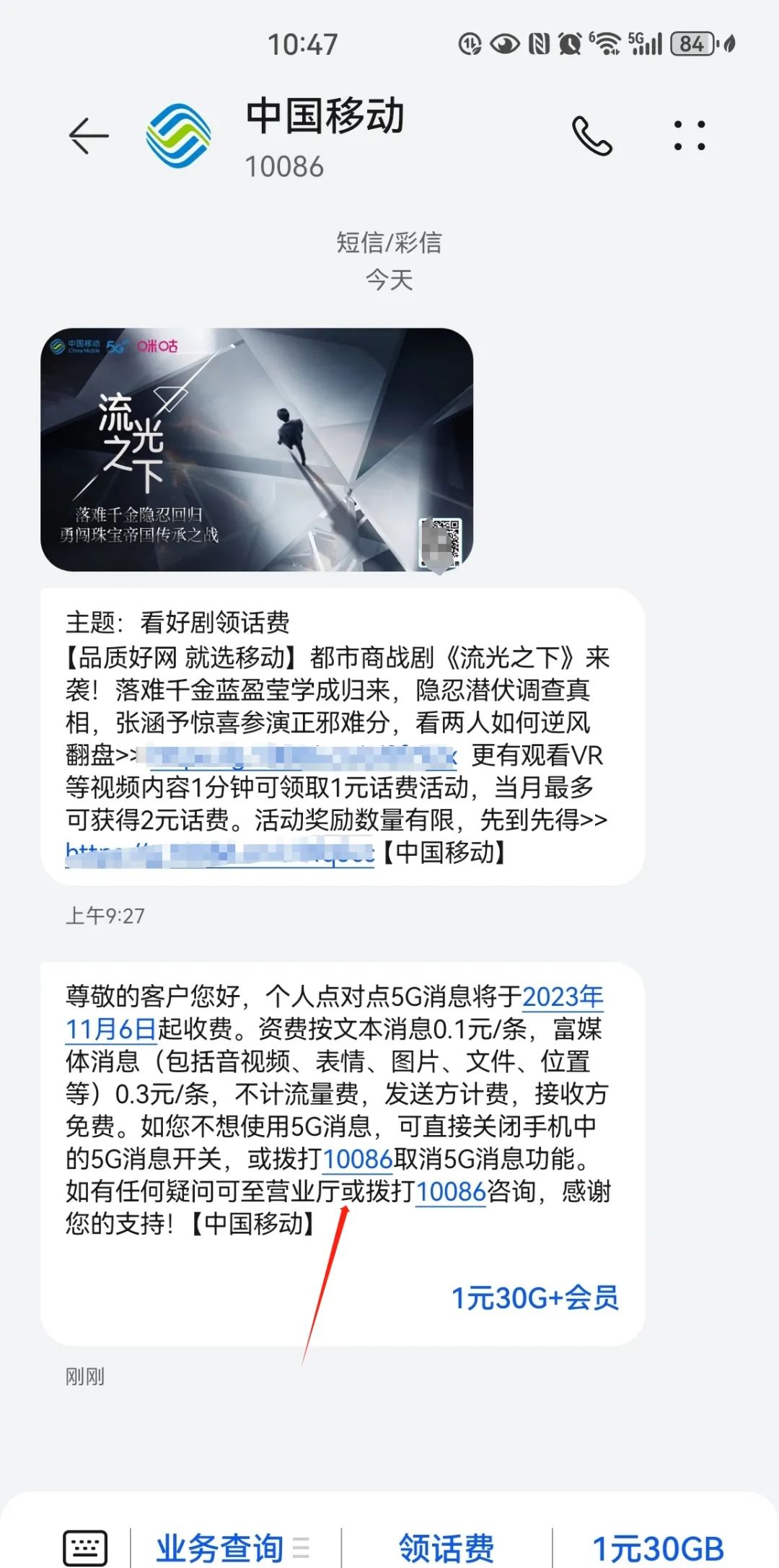Tap the keyboard icon in bottom bar
Viewport: 779px width, 1568px height.
click(x=87, y=1544)
